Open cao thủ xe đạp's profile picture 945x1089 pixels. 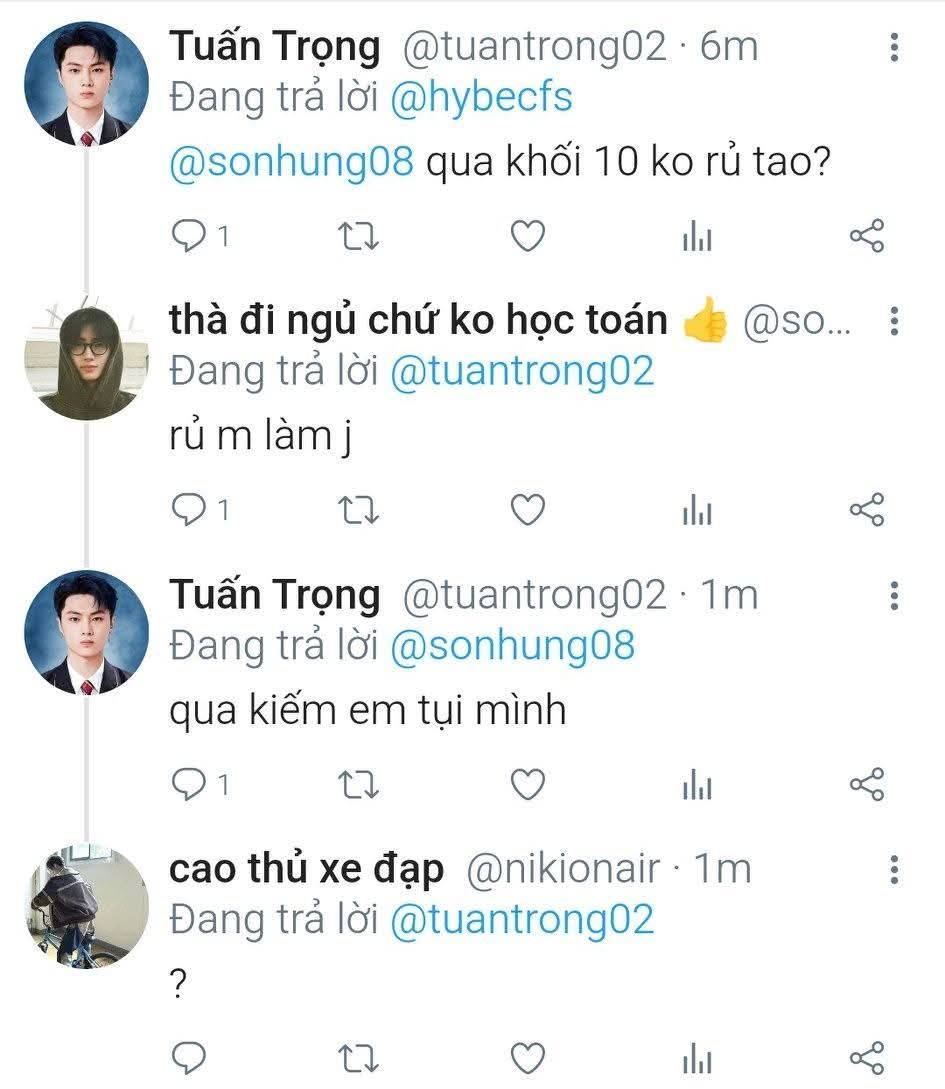click(86, 906)
